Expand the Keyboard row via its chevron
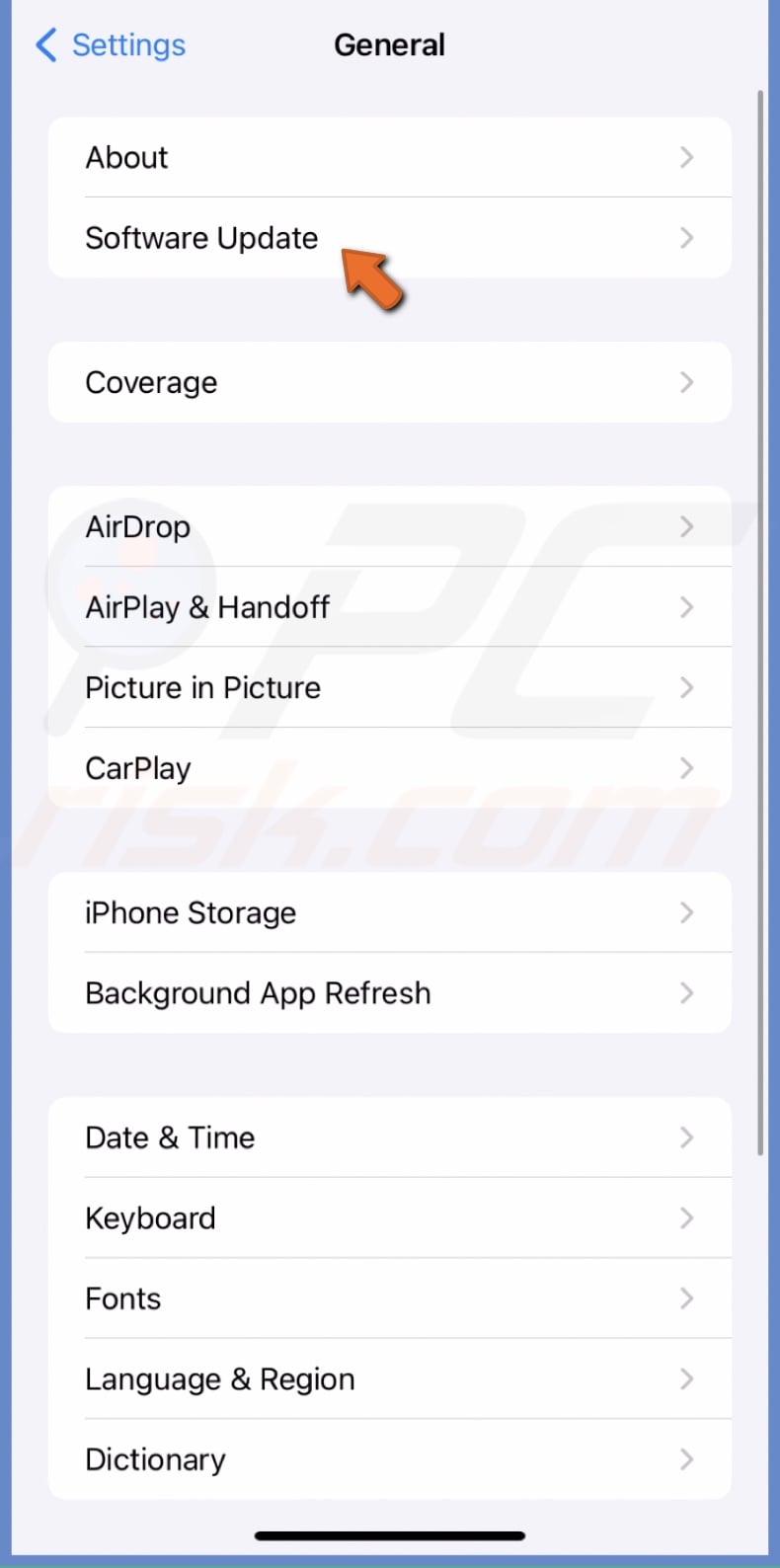Screen dimensions: 780x1568 click(x=687, y=1217)
